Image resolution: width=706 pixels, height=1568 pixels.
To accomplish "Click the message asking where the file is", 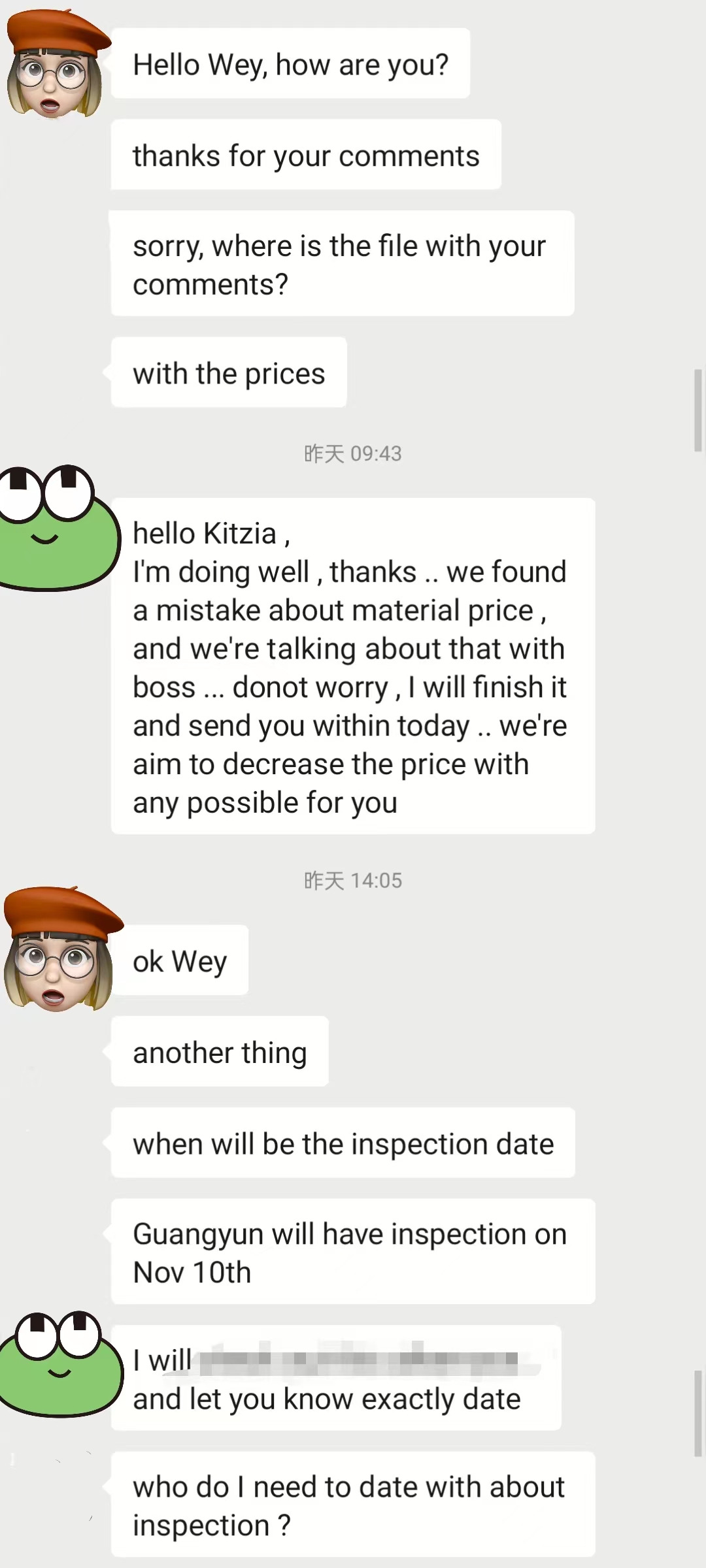I will pos(343,263).
